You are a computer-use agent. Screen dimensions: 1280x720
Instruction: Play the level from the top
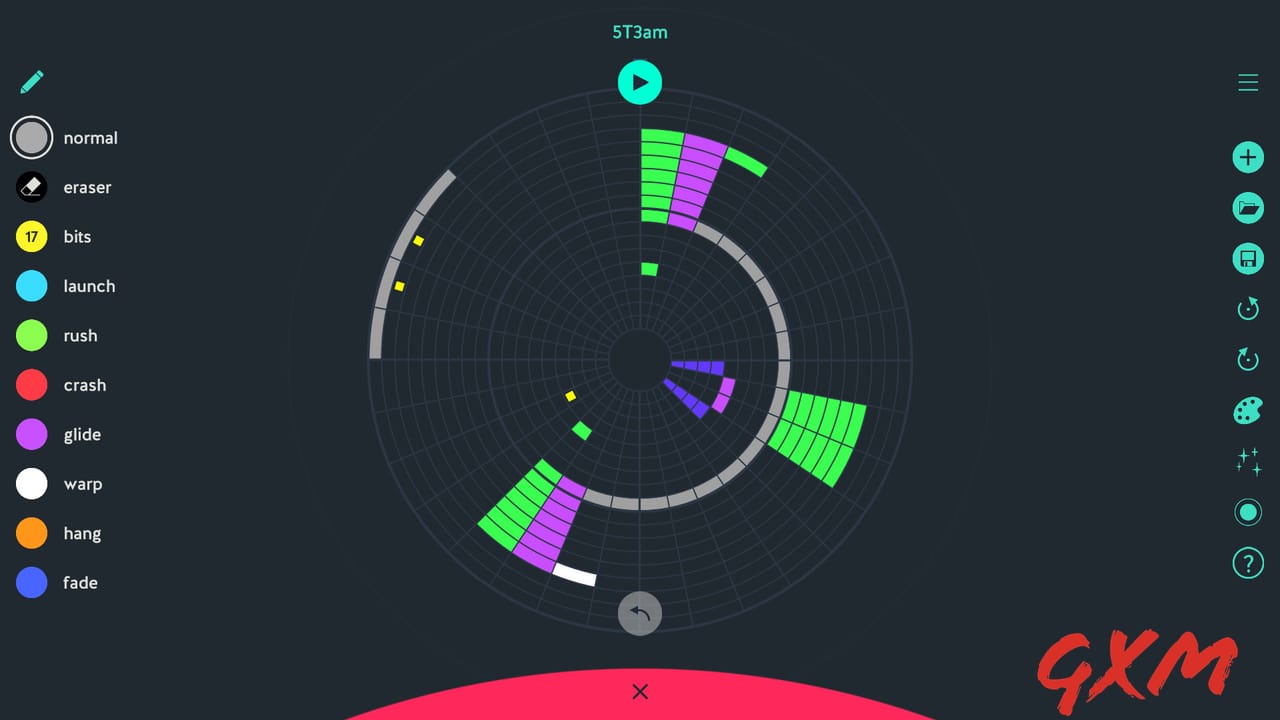[640, 82]
